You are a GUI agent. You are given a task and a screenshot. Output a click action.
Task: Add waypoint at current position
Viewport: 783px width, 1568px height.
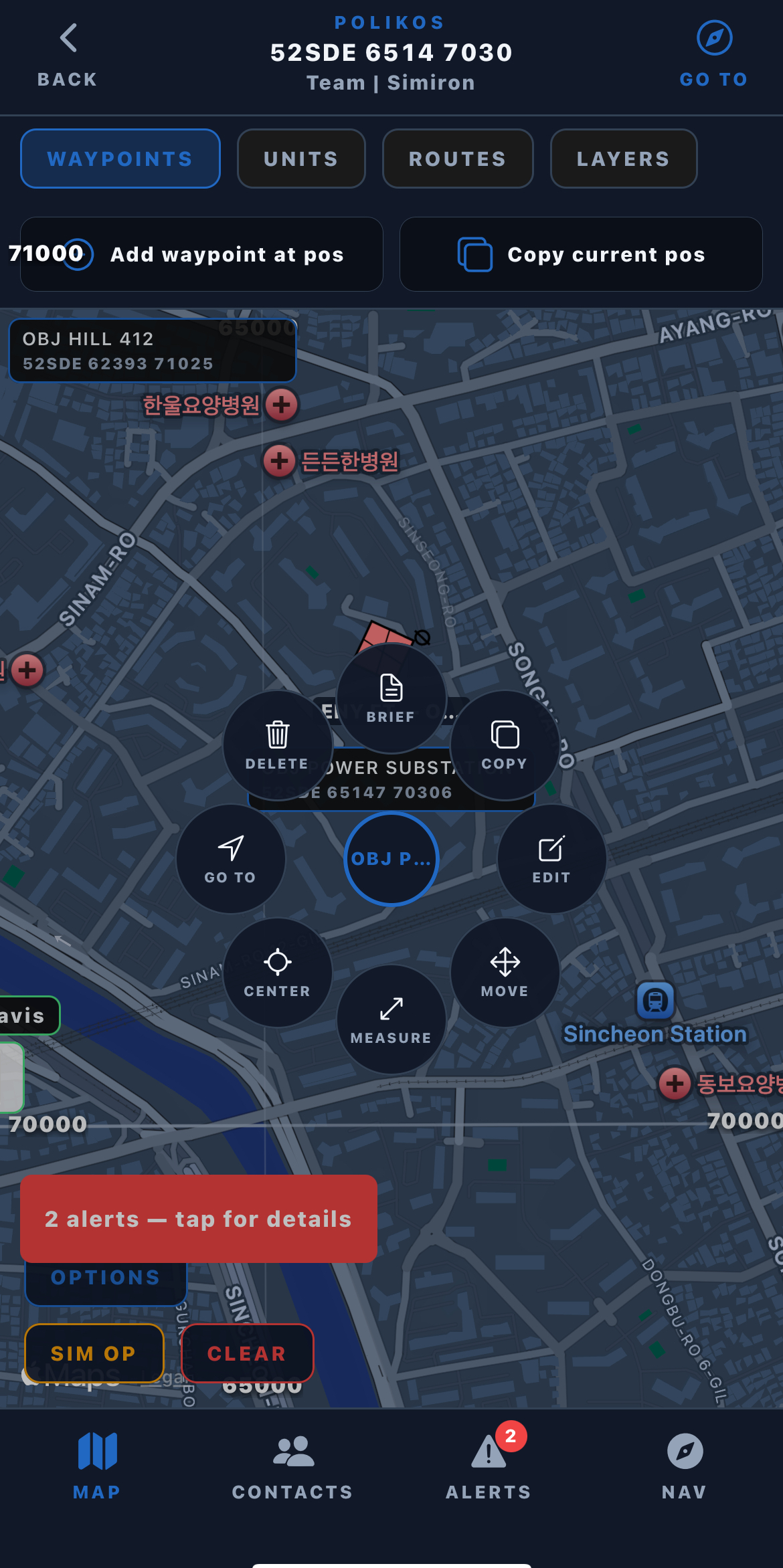coord(201,254)
